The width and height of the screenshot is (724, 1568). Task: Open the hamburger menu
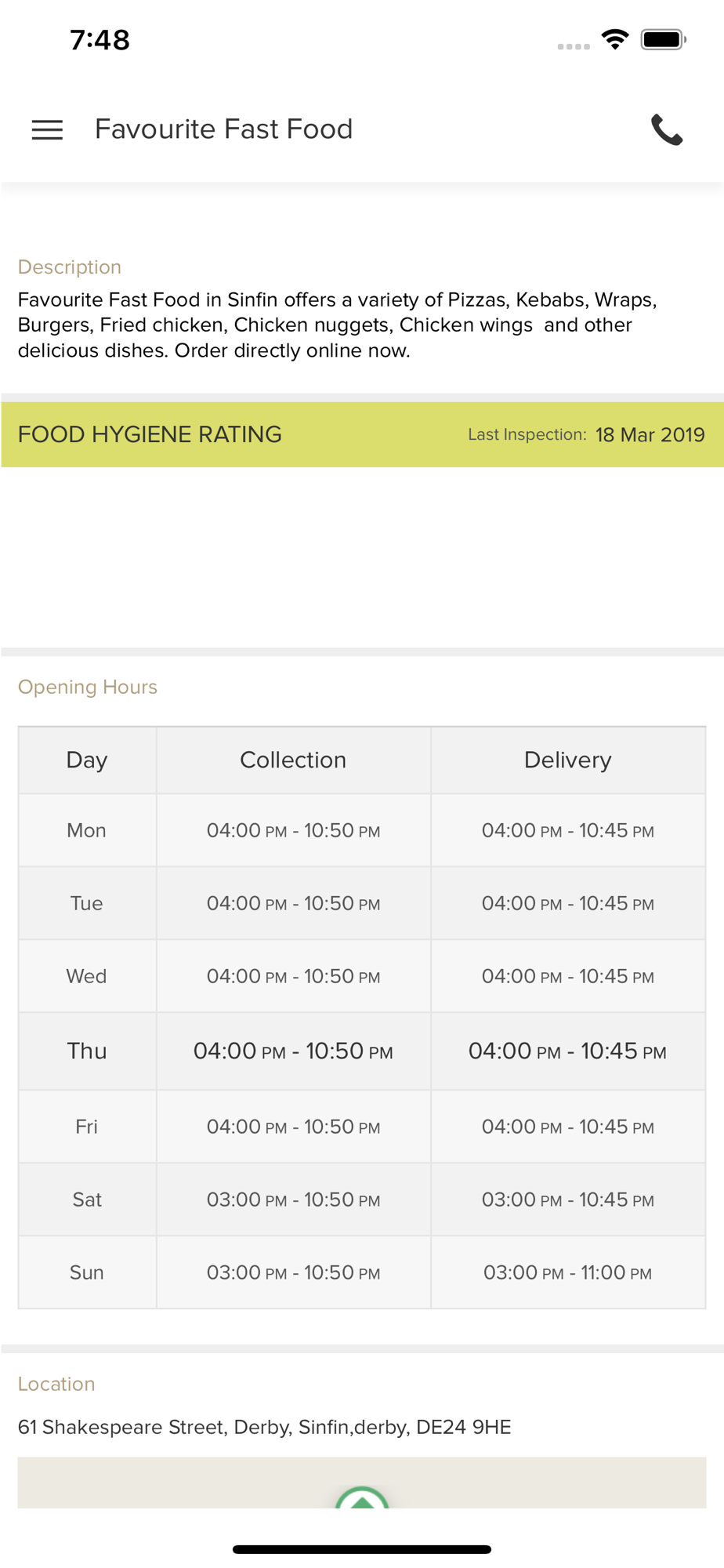[x=47, y=129]
